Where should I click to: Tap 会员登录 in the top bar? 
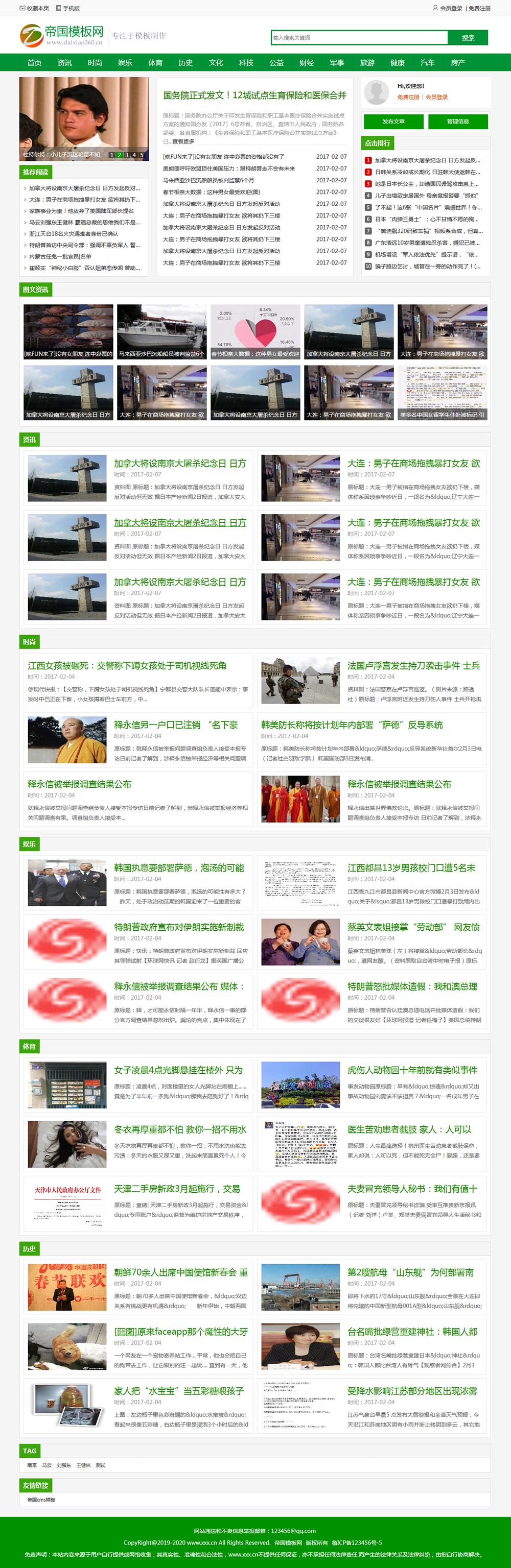pos(451,9)
